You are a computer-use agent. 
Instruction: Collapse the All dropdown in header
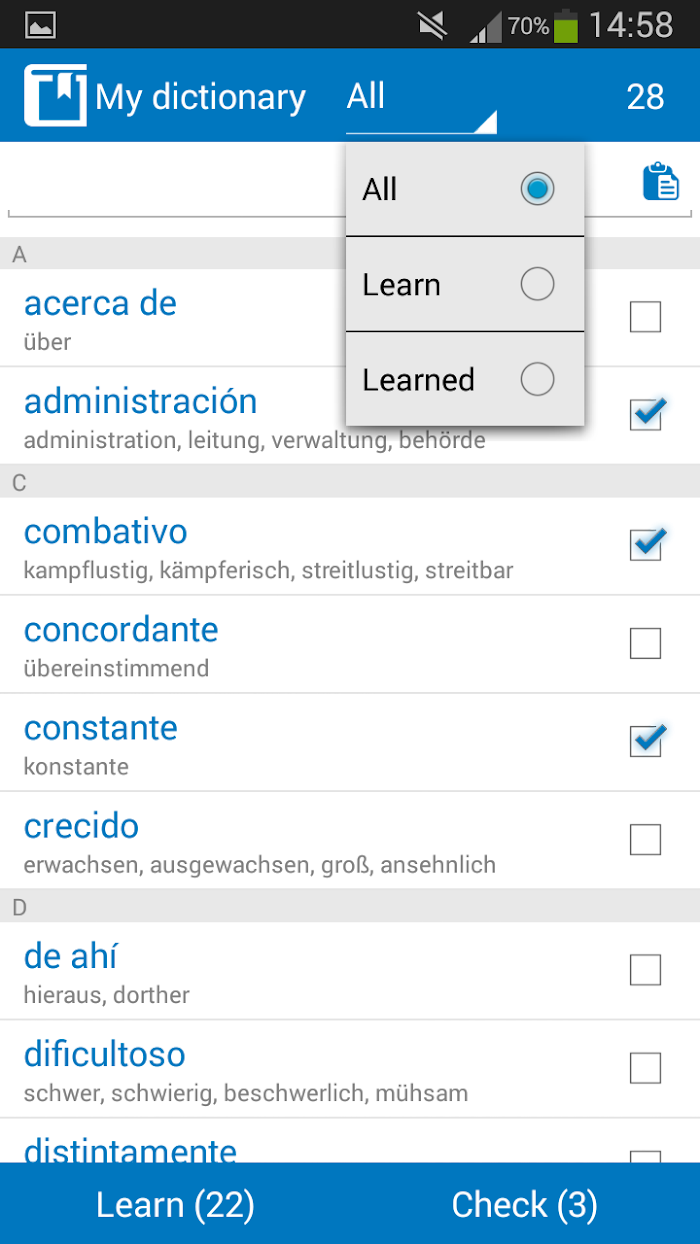tap(421, 98)
